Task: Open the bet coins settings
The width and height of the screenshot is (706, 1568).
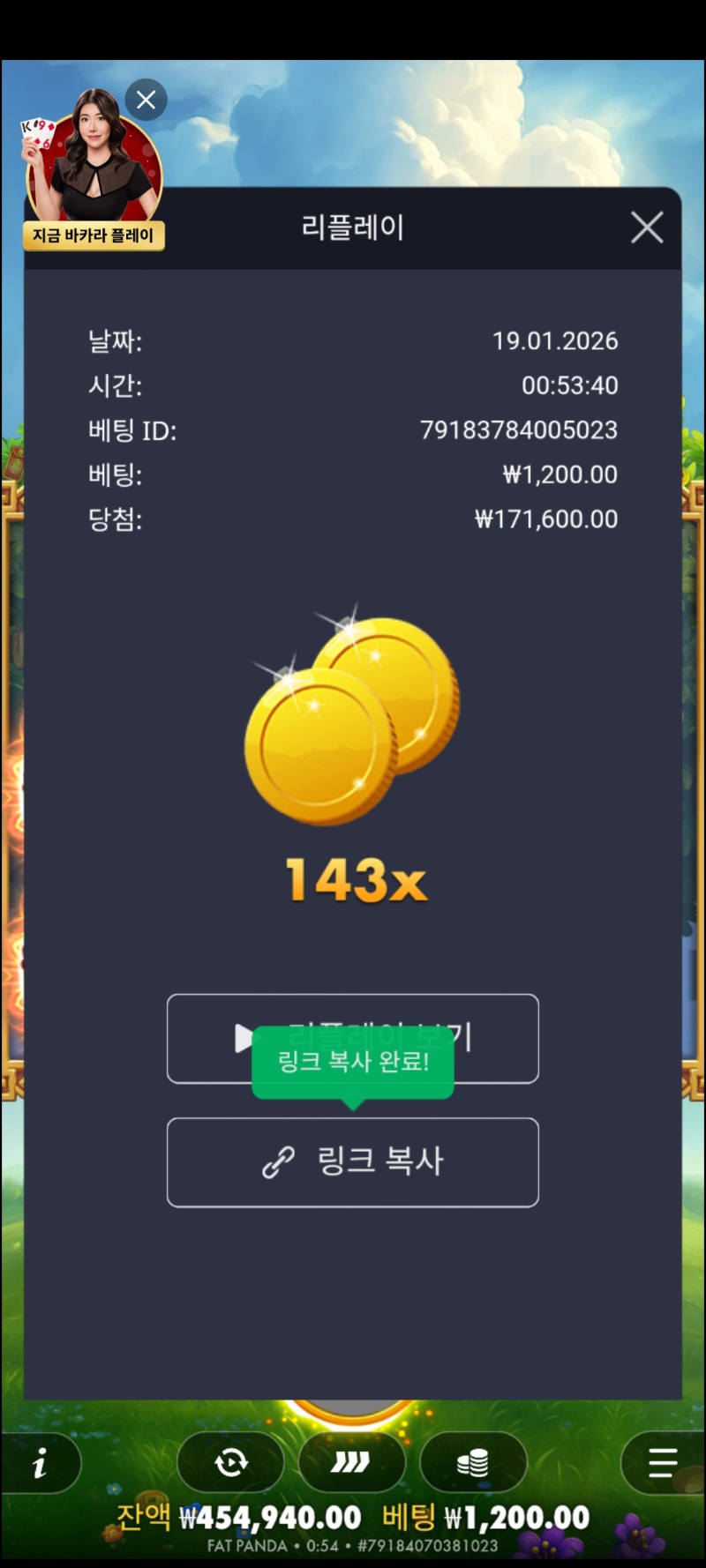Action: (473, 1463)
